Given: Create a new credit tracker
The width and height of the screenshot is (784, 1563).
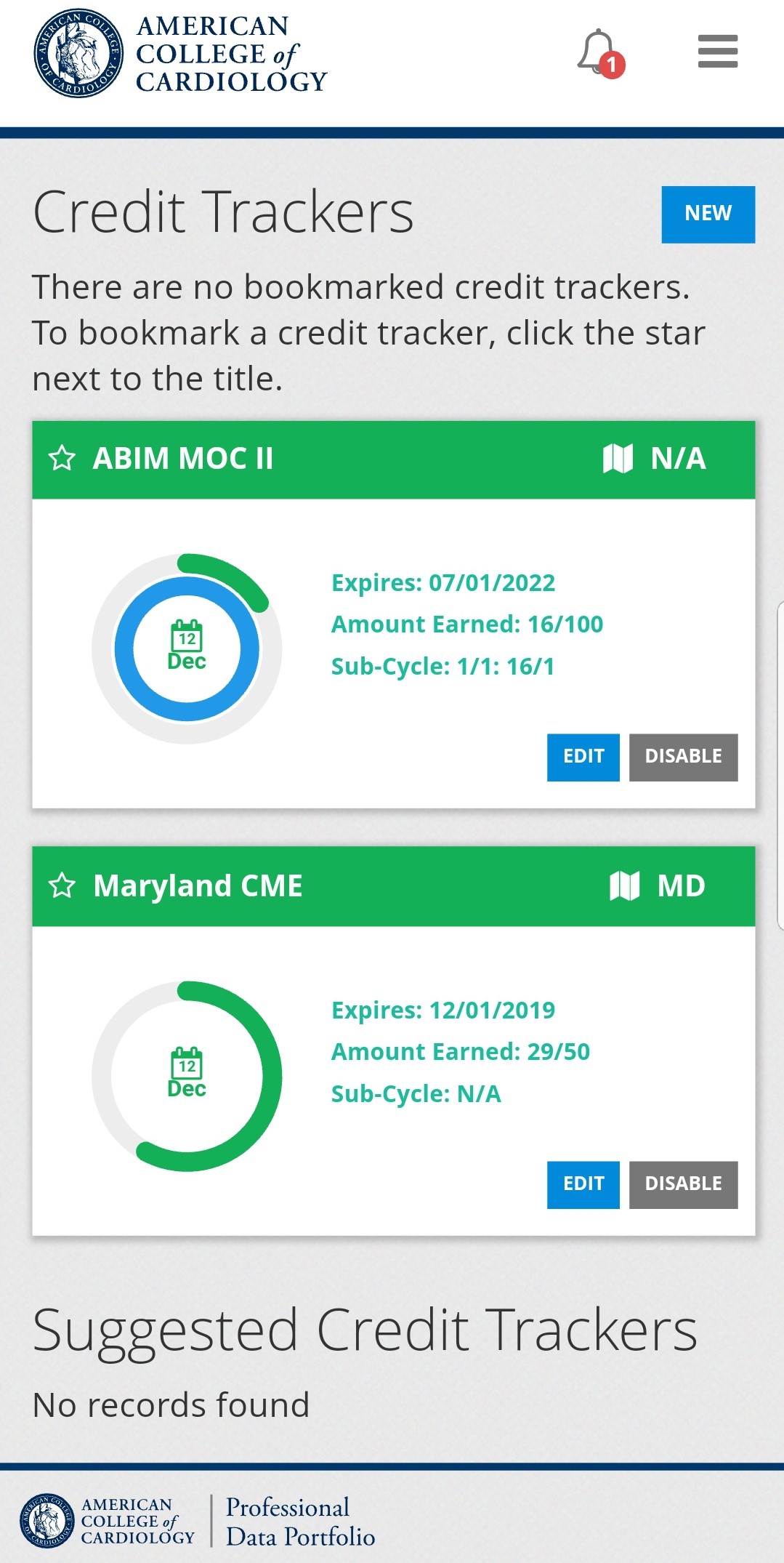Looking at the screenshot, I should pyautogui.click(x=708, y=214).
